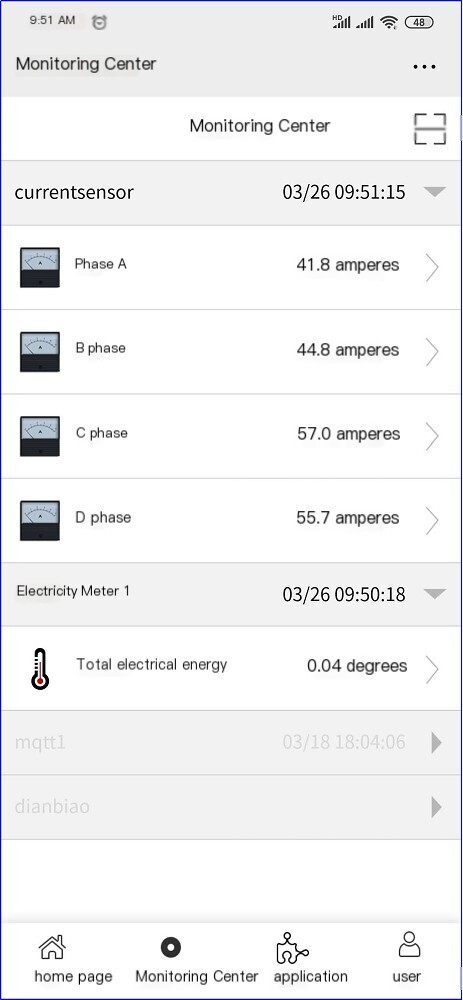Expand the mqtt1 device section

click(x=232, y=742)
